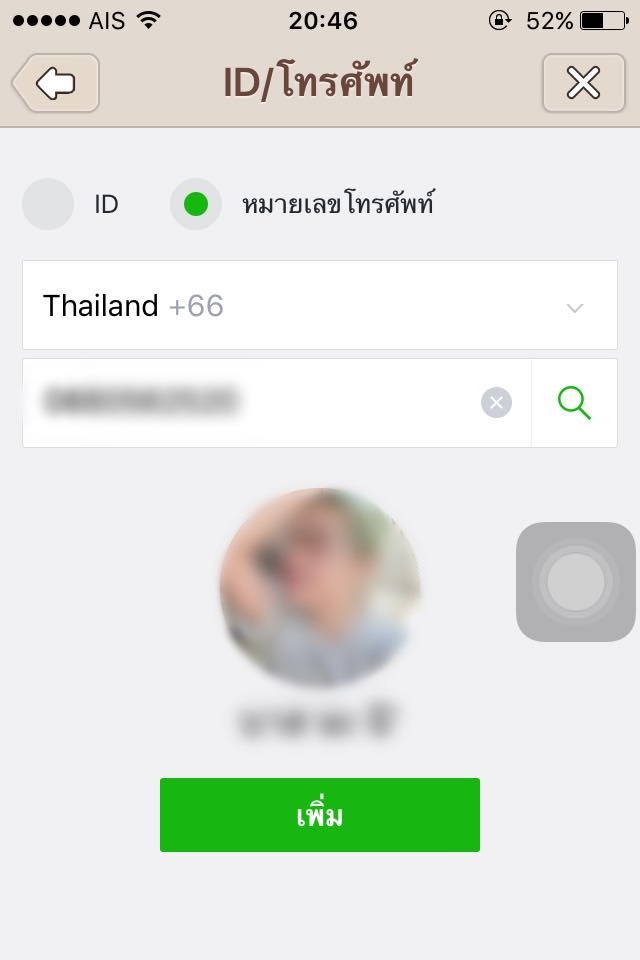Select the หมายเลขโทรศัพท์ radio option
This screenshot has width=640, height=960.
196,204
